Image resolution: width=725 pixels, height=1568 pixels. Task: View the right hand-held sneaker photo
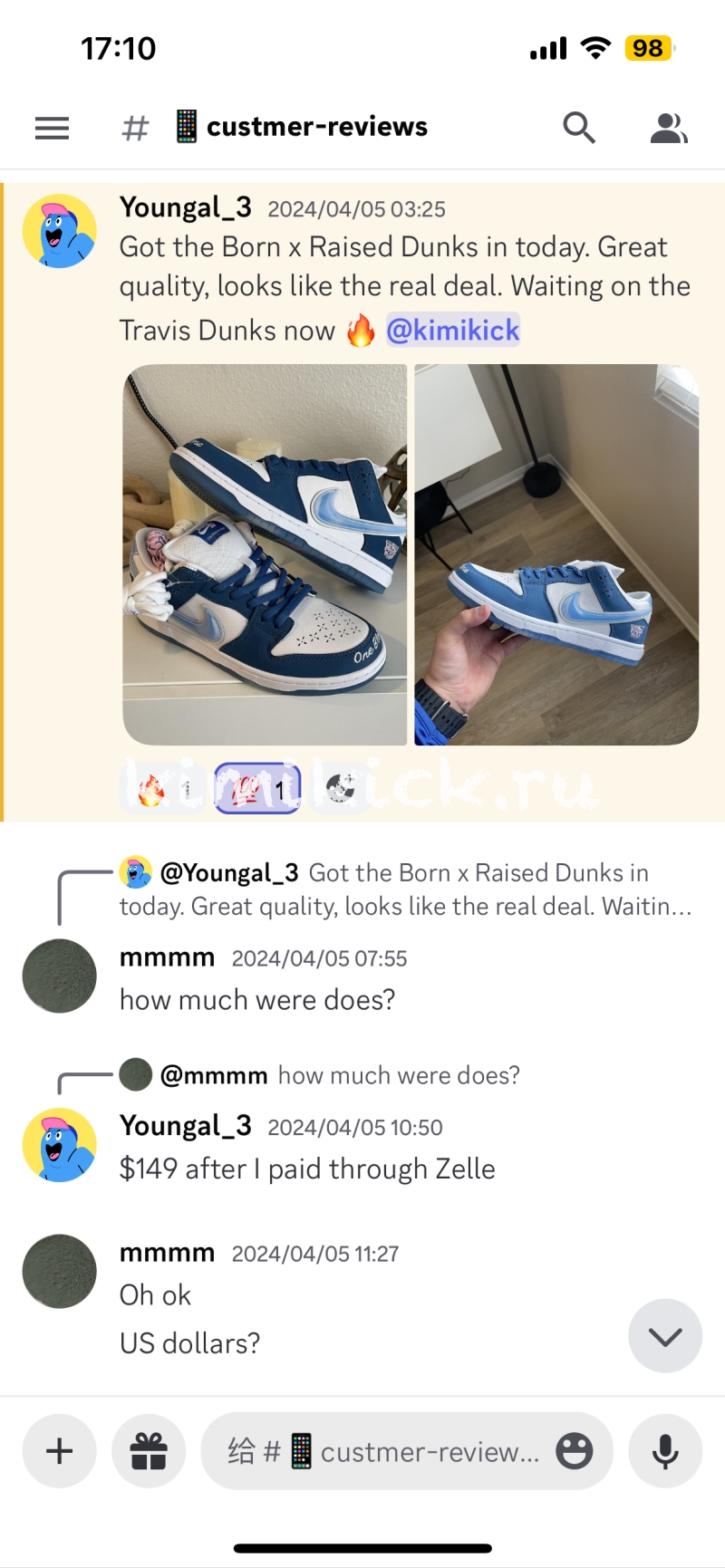pyautogui.click(x=556, y=554)
